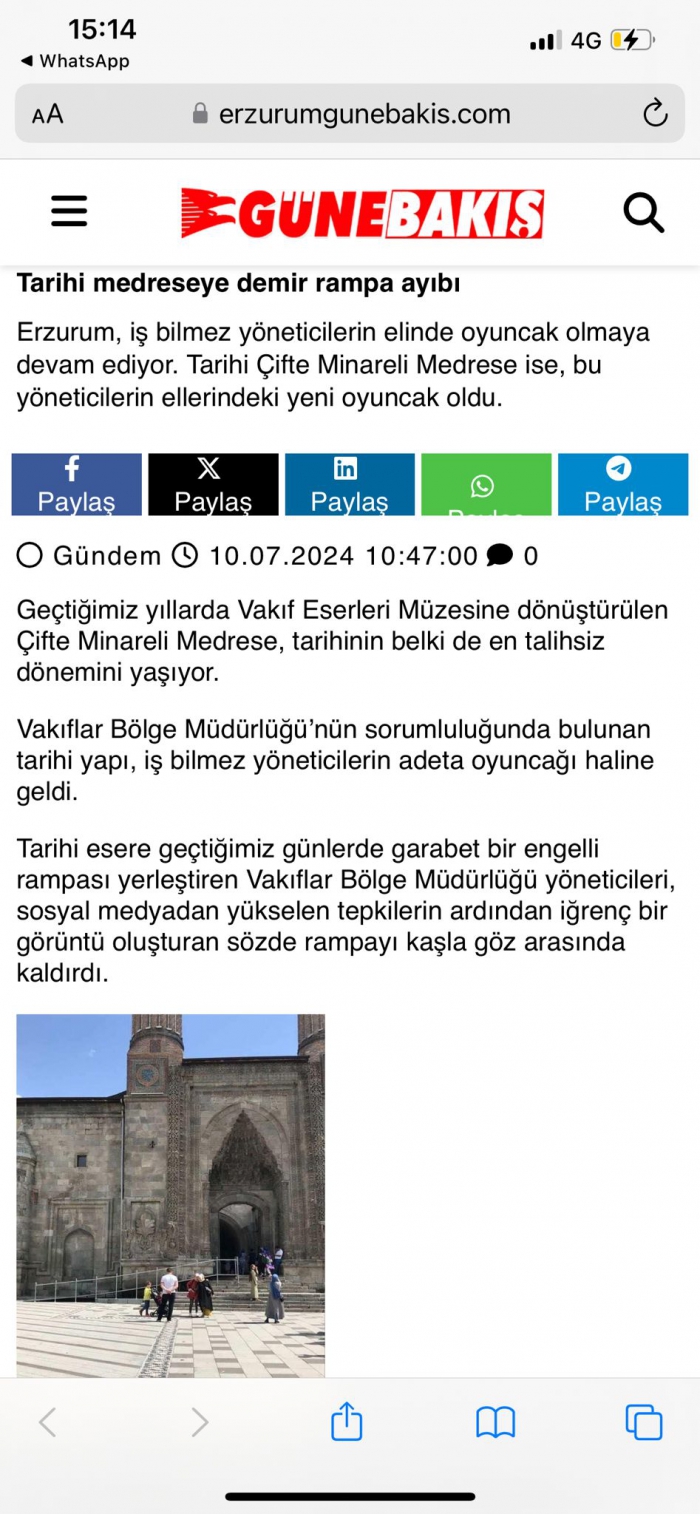700x1514 pixels.
Task: Share the article on Telegram
Action: pos(622,485)
